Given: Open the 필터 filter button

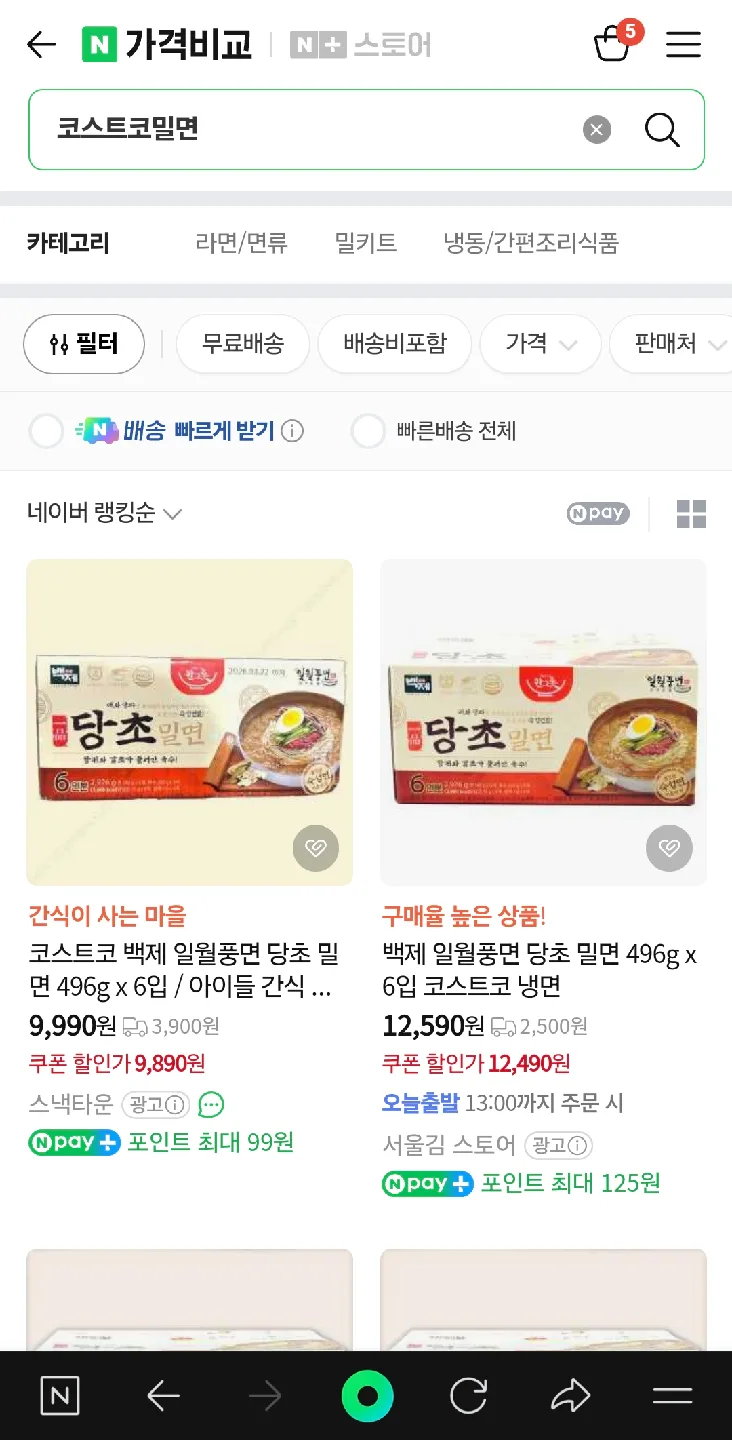Looking at the screenshot, I should point(84,344).
